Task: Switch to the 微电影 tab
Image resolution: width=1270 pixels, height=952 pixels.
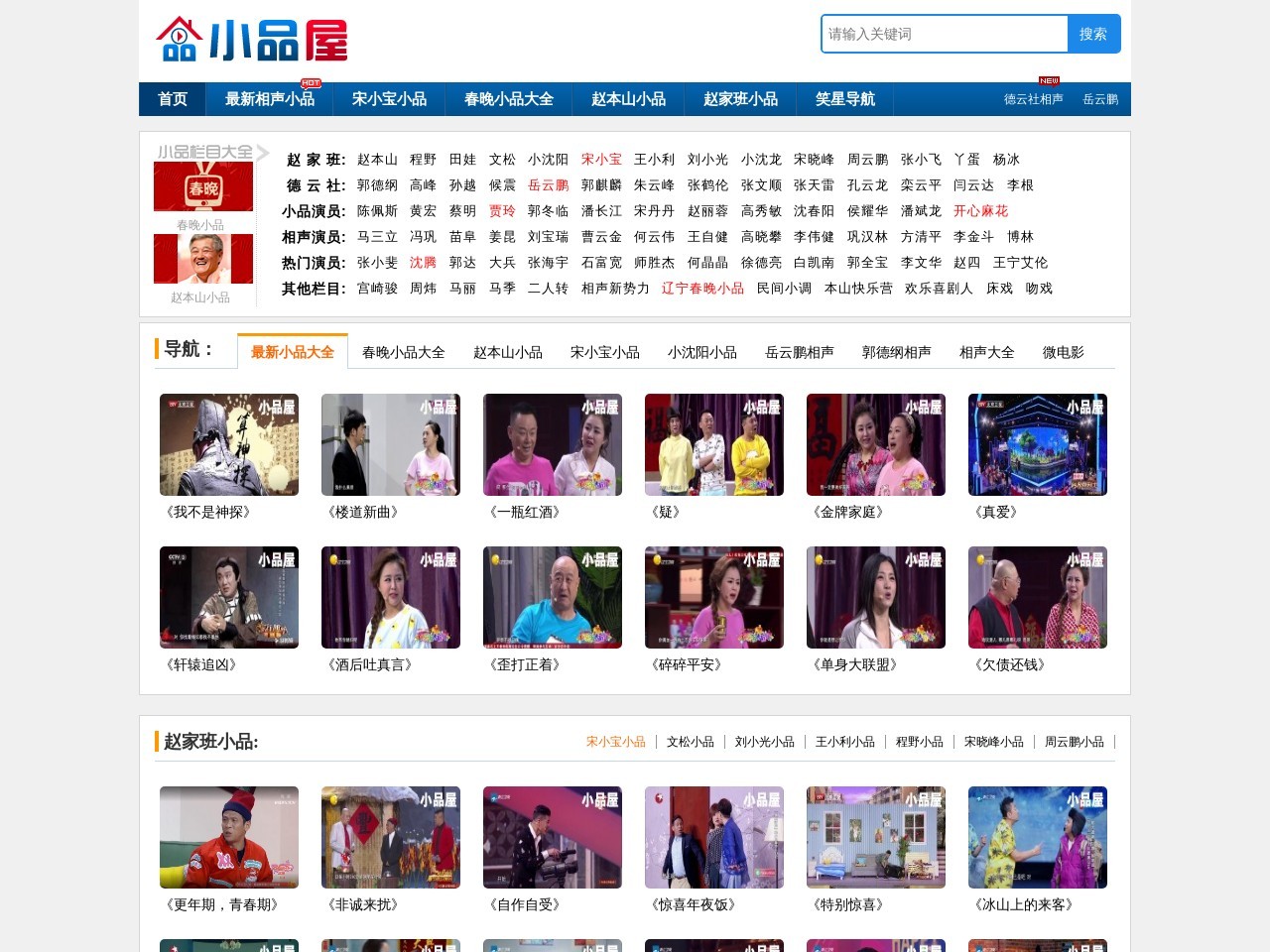Action: coord(1063,352)
